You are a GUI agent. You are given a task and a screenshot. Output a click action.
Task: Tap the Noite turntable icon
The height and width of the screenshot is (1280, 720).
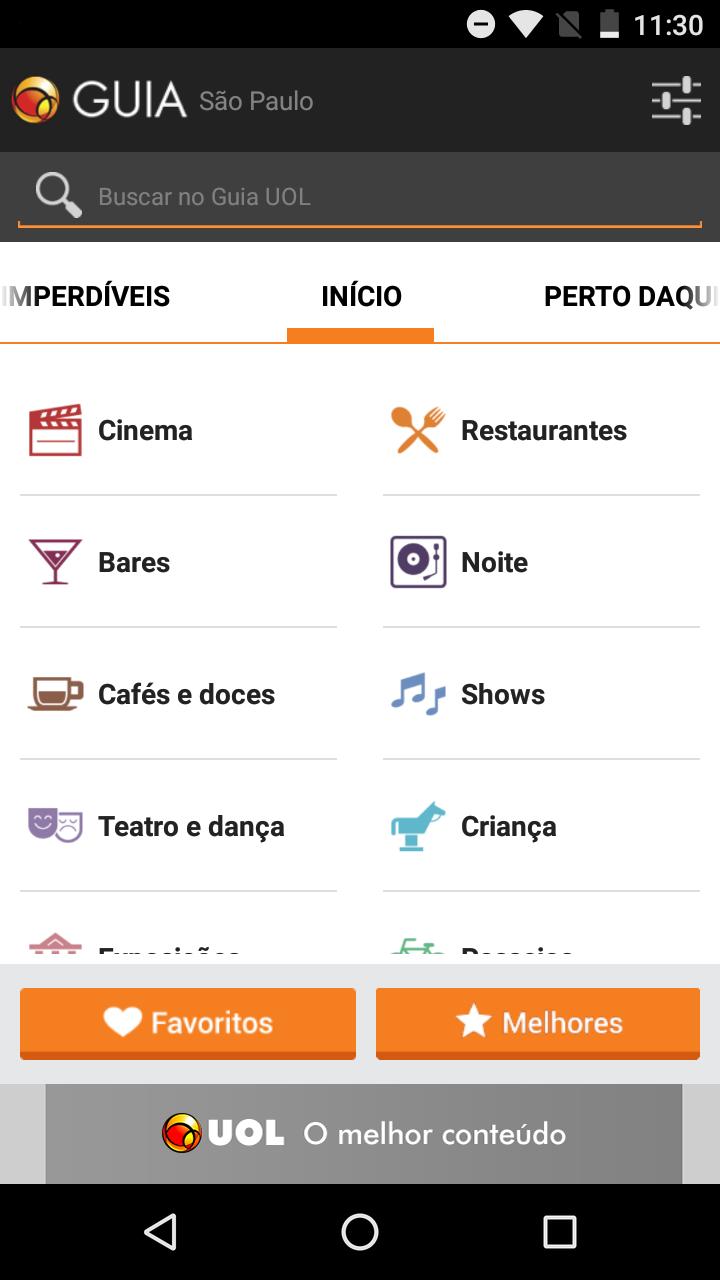[417, 561]
